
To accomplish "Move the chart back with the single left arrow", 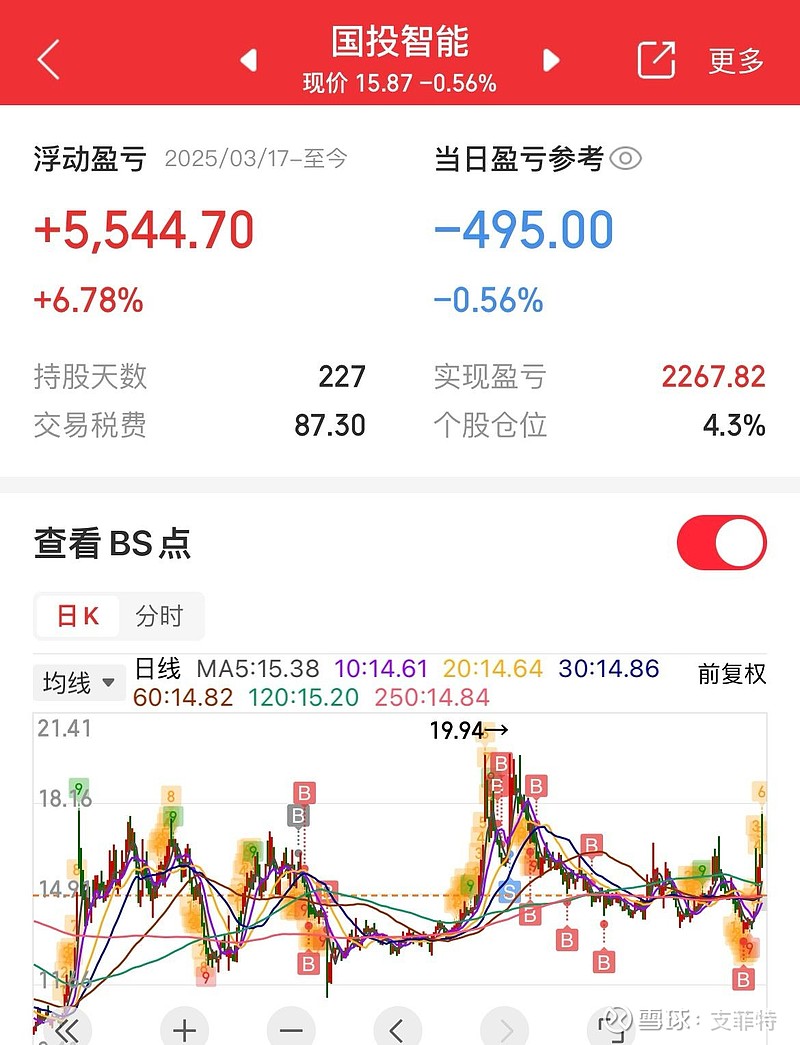I will (397, 1028).
